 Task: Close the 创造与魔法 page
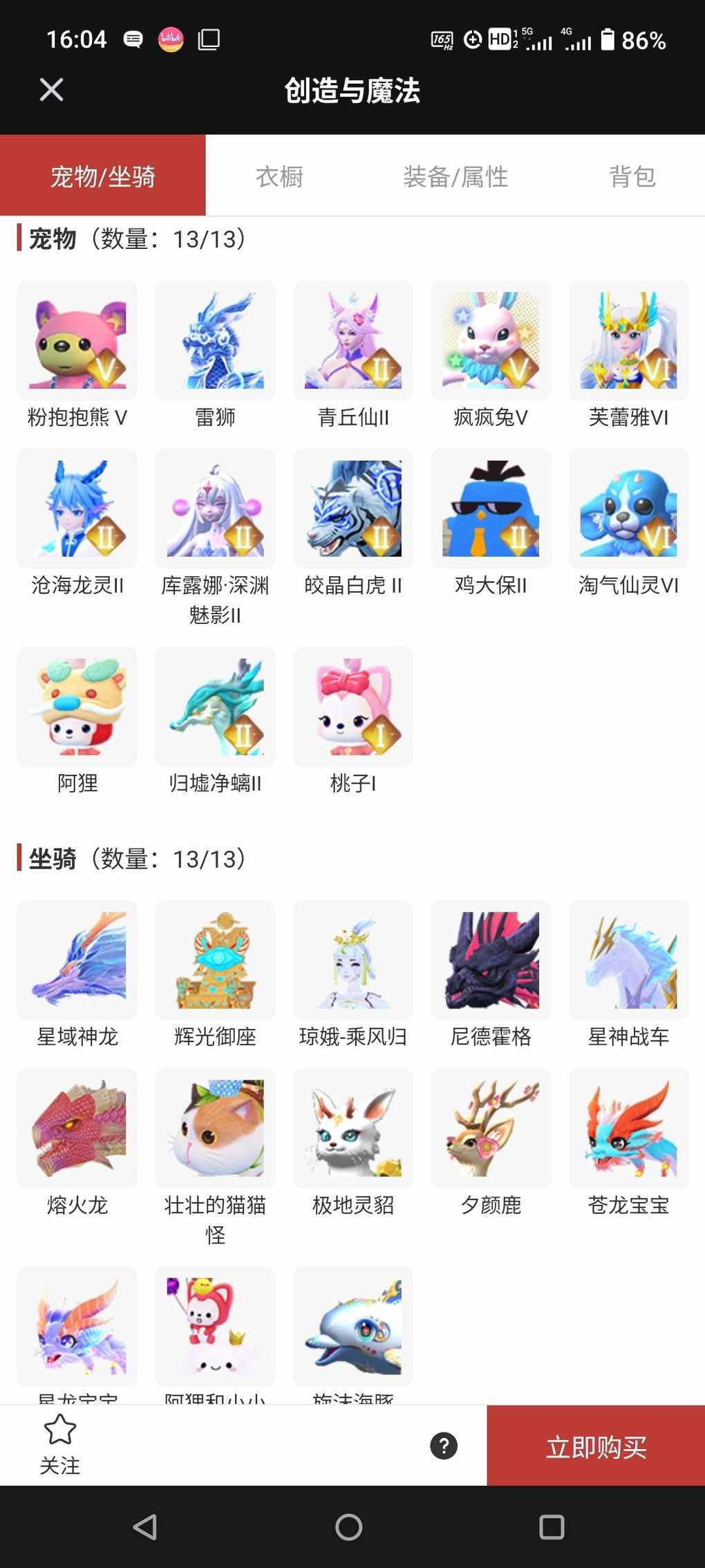(51, 90)
